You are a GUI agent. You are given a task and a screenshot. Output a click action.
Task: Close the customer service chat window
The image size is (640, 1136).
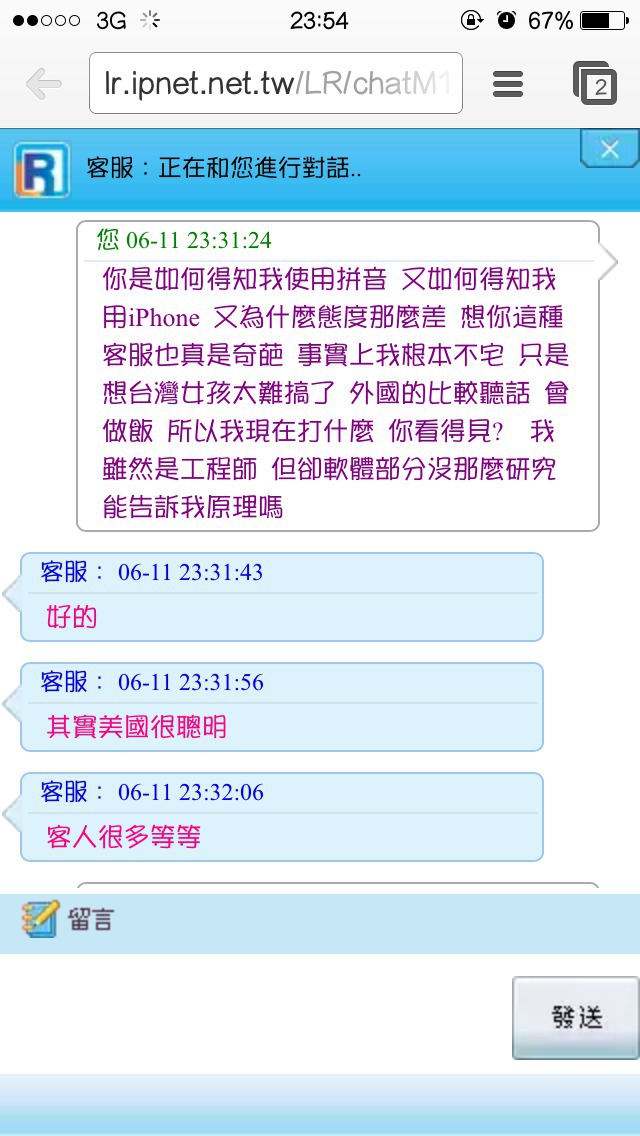coord(610,149)
